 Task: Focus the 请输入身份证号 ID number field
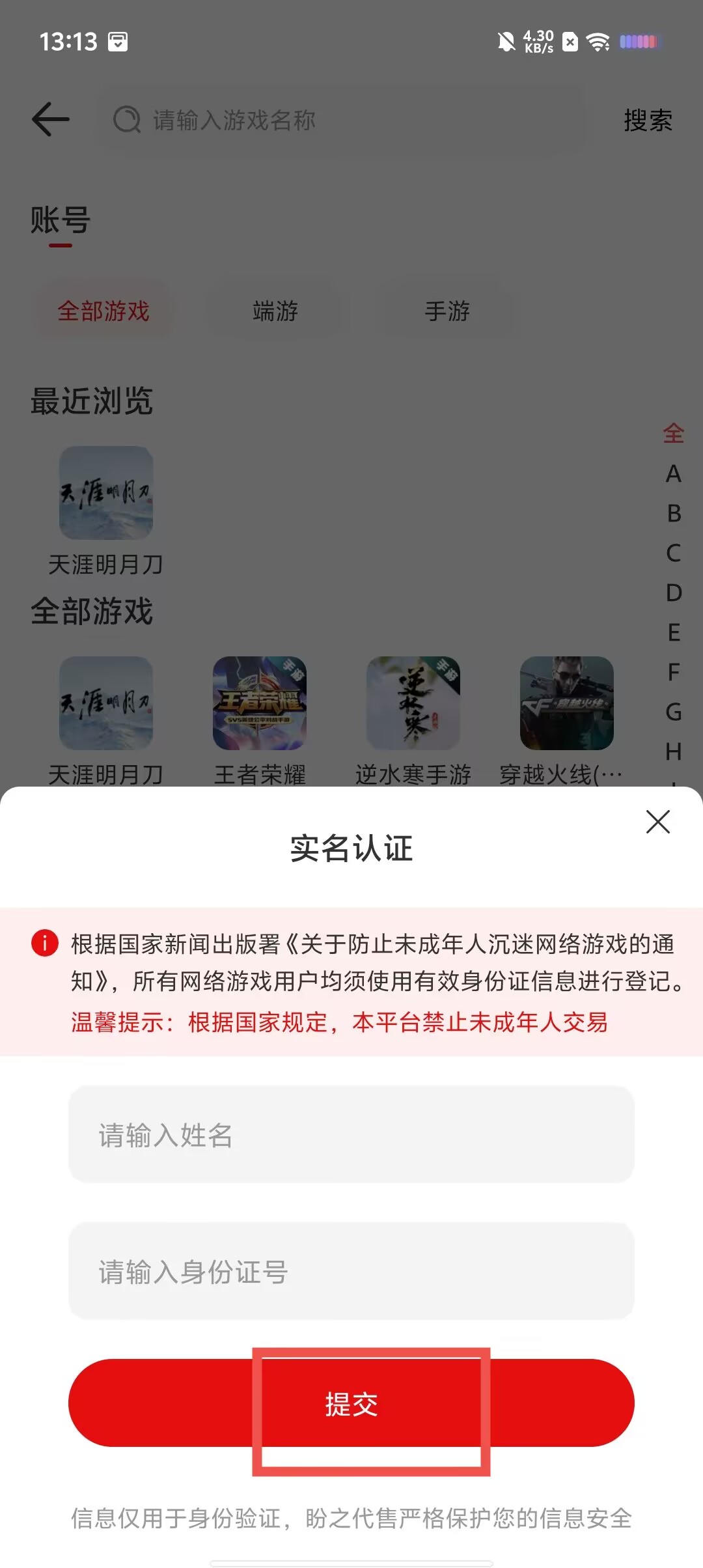pyautogui.click(x=351, y=1272)
